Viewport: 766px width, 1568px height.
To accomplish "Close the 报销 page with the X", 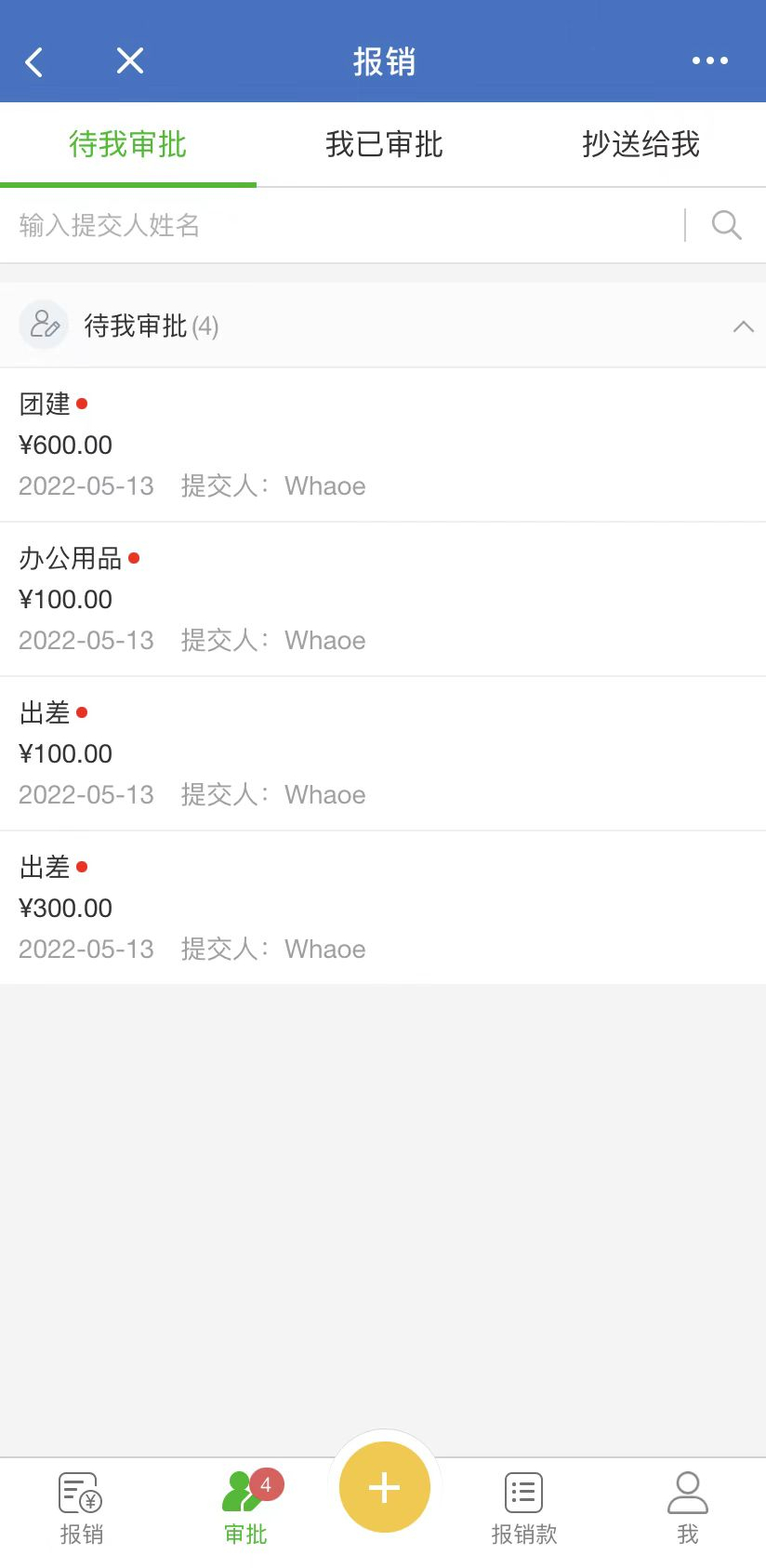I will [x=130, y=61].
